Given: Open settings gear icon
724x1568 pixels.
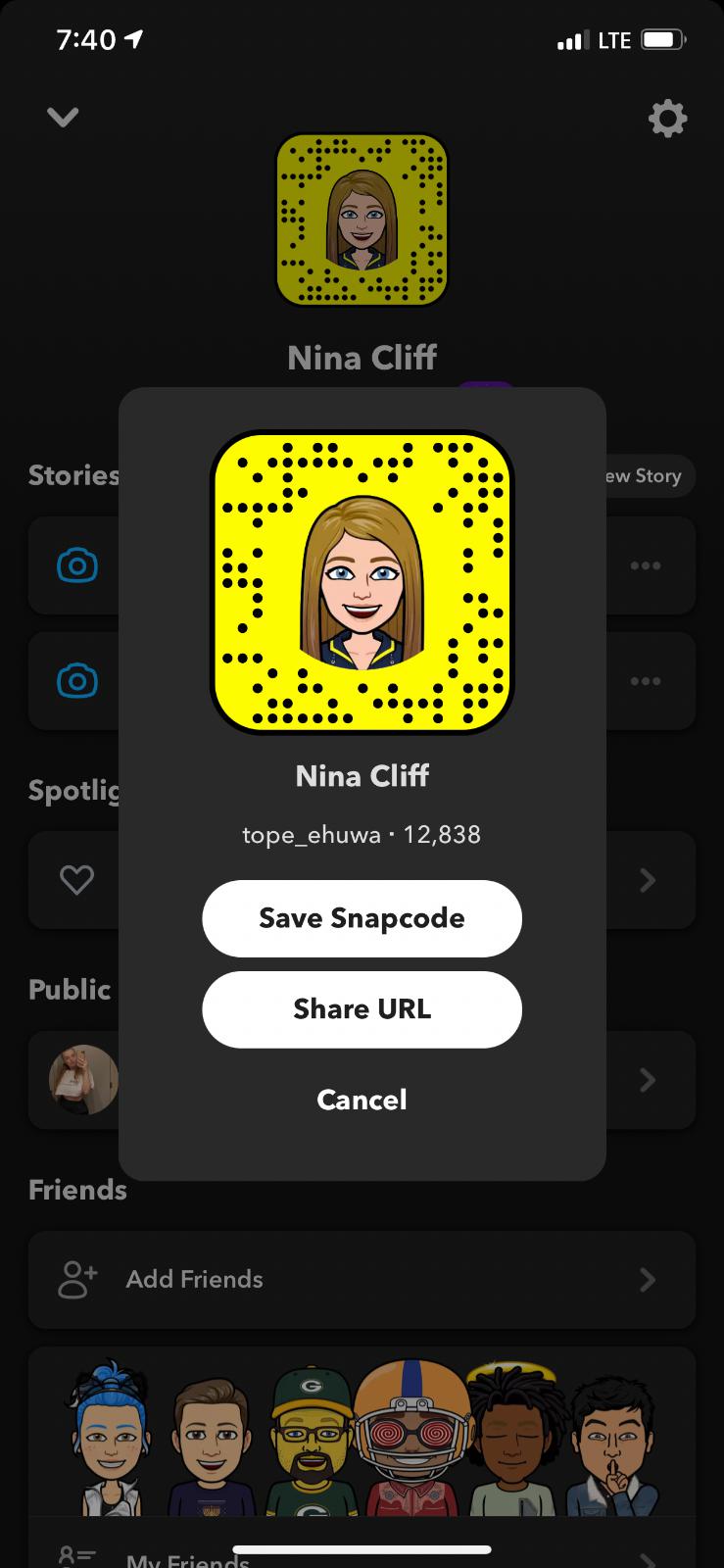Looking at the screenshot, I should [667, 119].
